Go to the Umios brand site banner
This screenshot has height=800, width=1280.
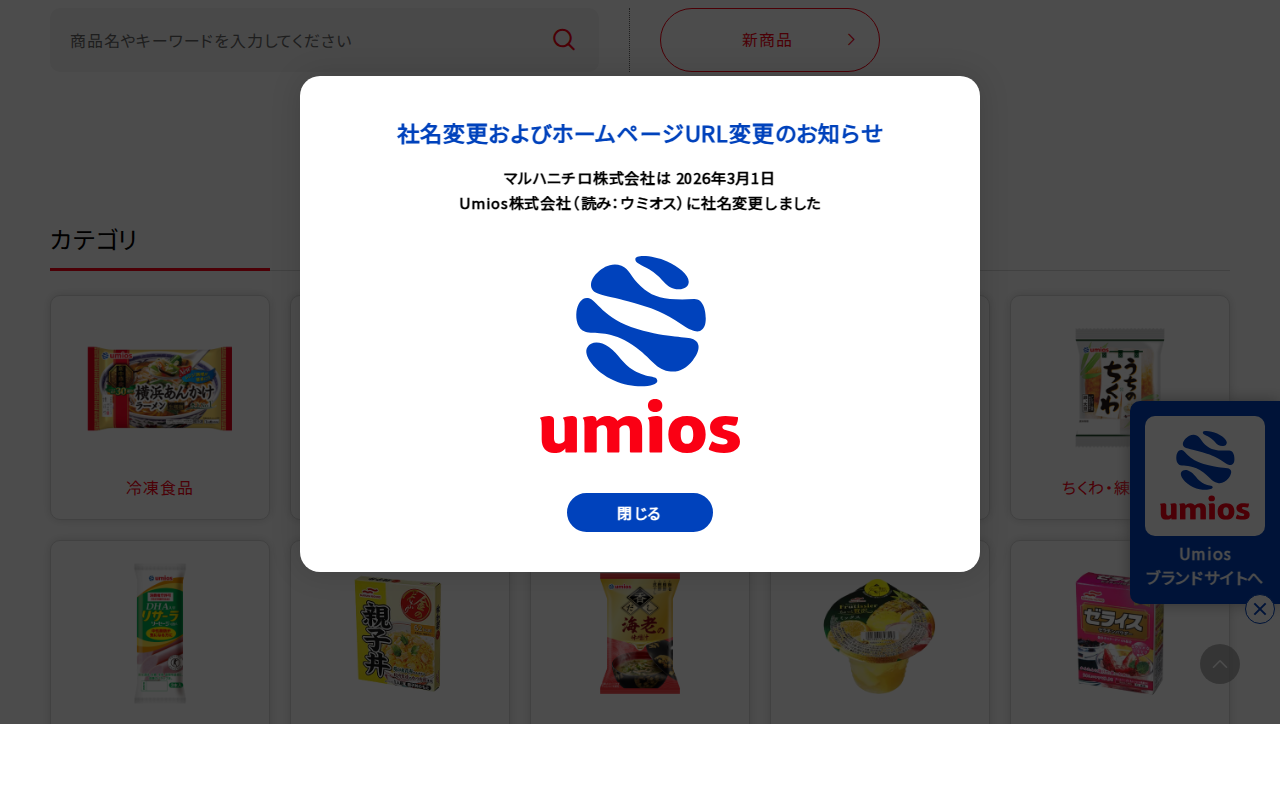tap(1204, 500)
